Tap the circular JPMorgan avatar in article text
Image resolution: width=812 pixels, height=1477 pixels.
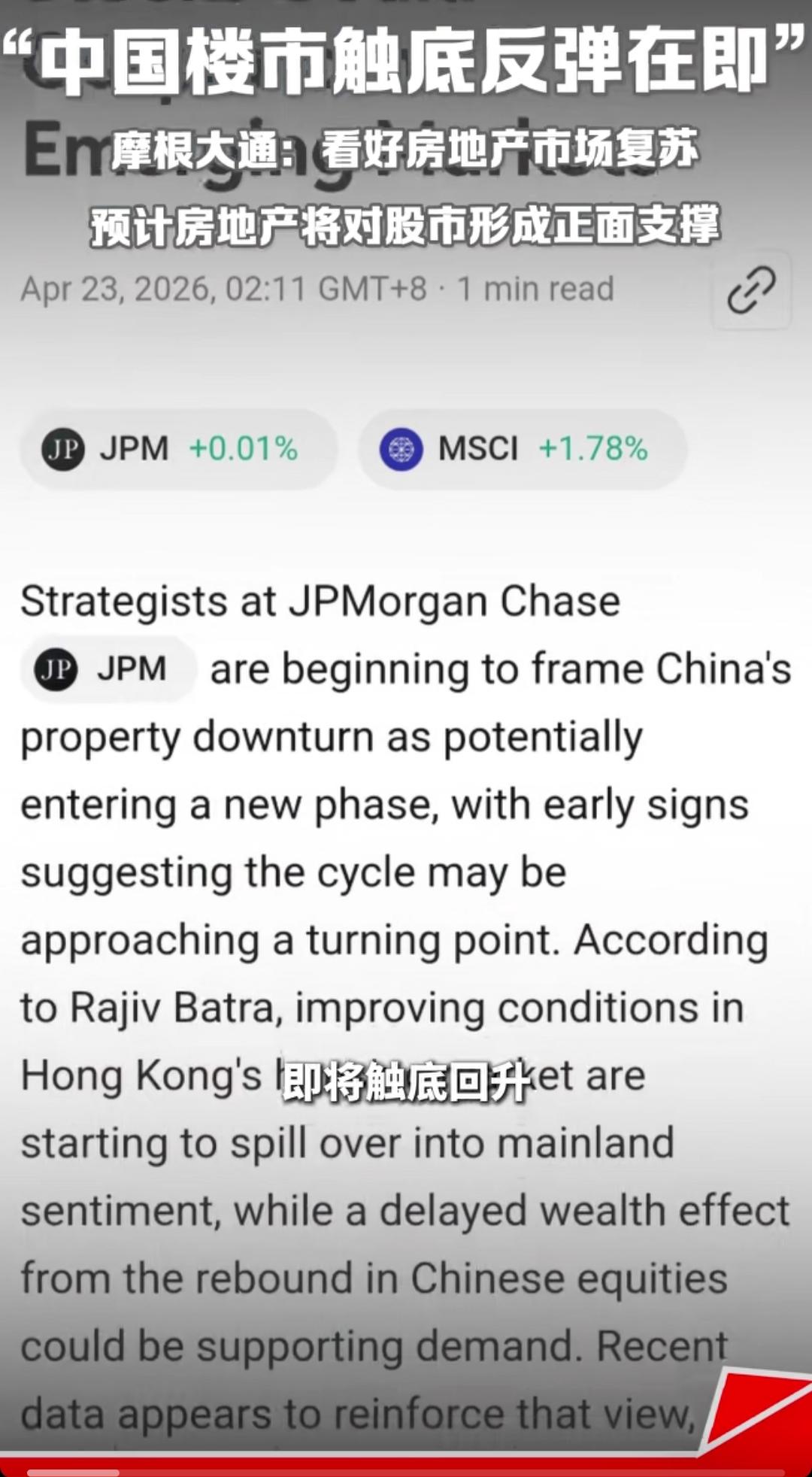(56, 669)
